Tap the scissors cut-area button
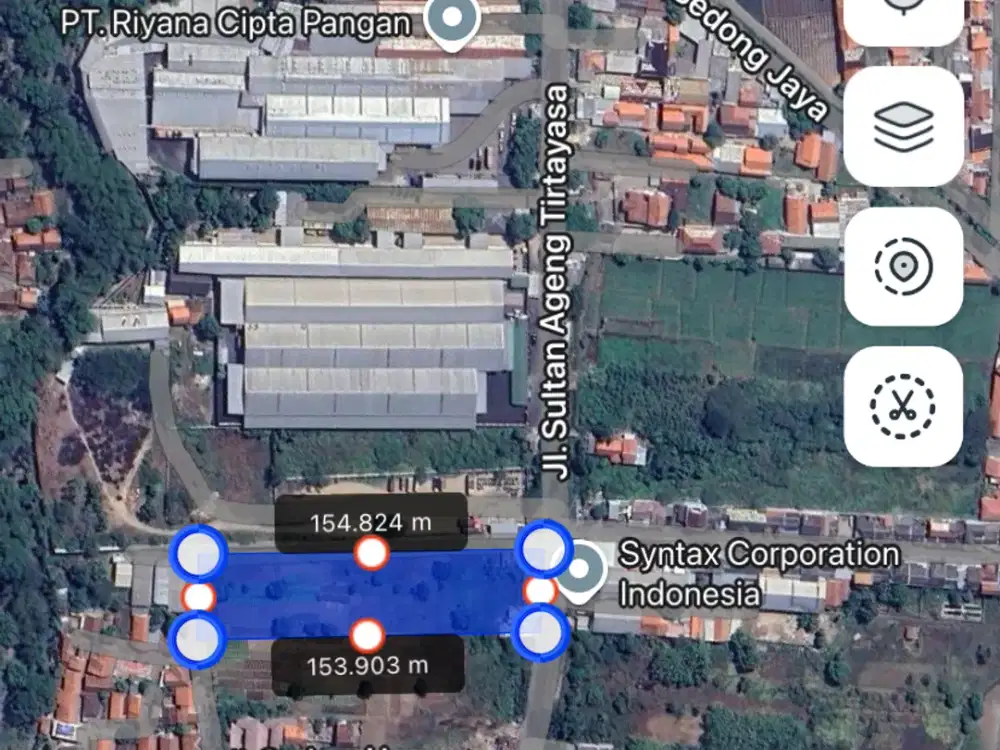 point(903,406)
